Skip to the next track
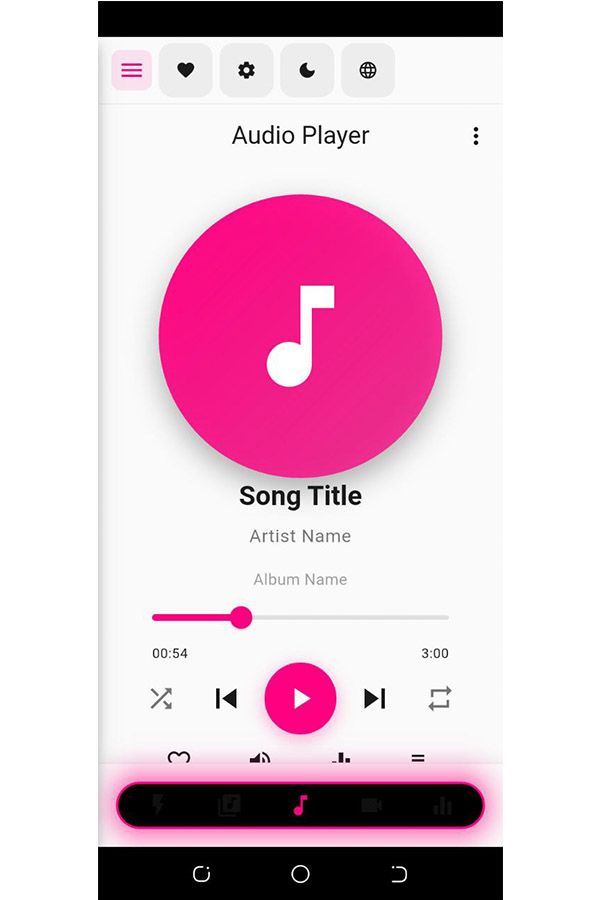The width and height of the screenshot is (600, 900). coord(375,698)
